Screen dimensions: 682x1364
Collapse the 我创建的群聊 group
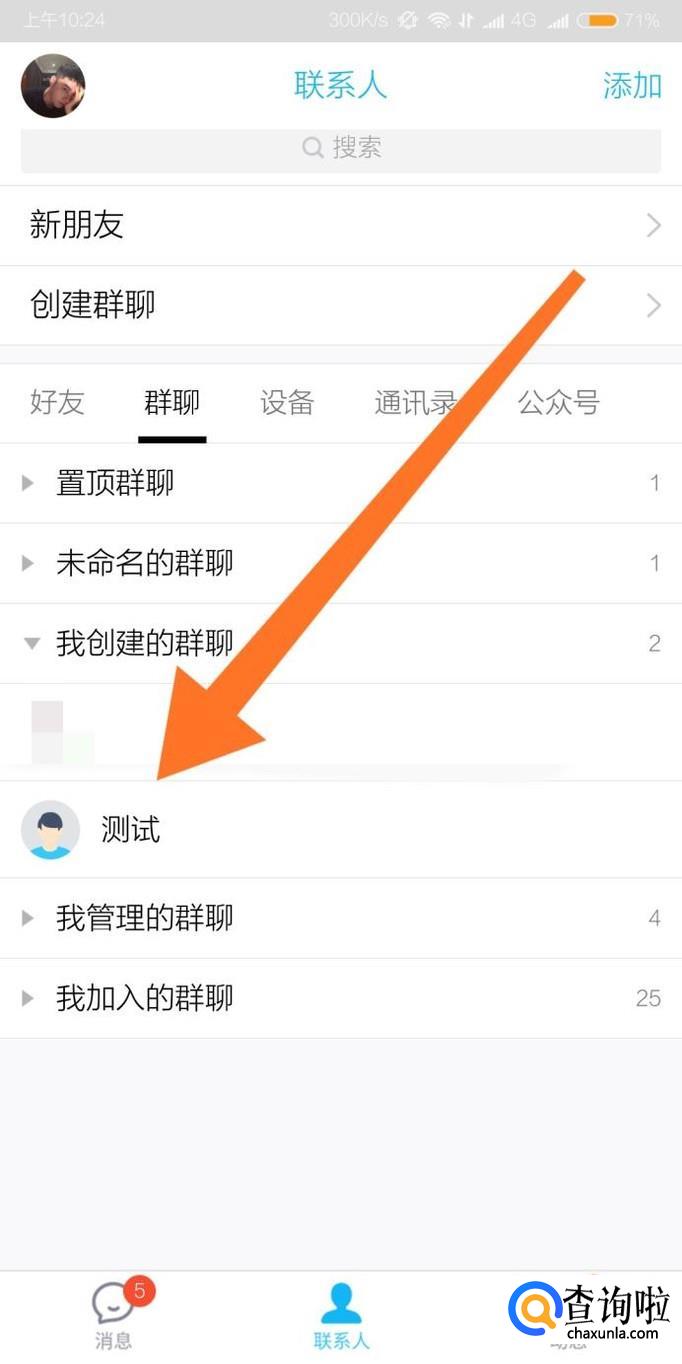click(x=341, y=644)
